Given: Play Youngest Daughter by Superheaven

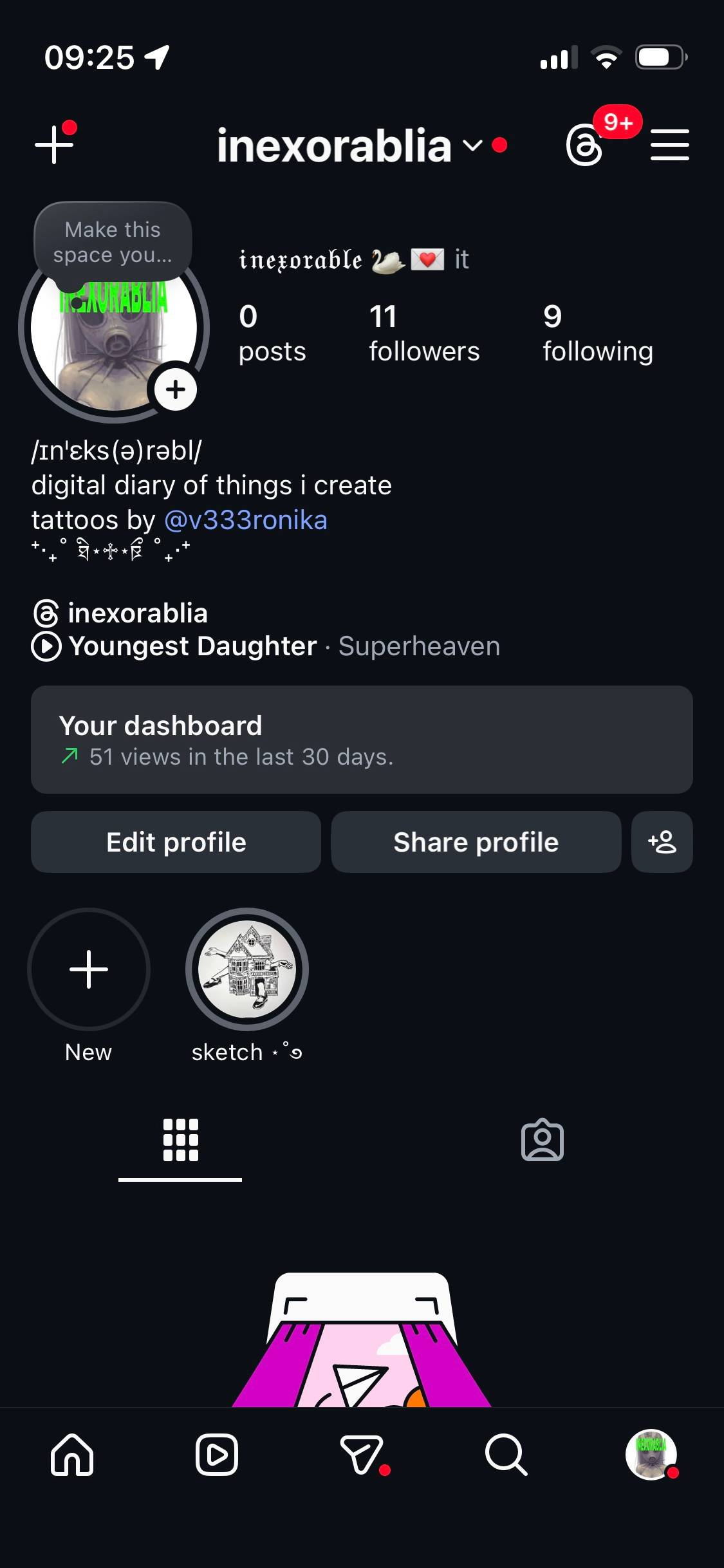Looking at the screenshot, I should coord(265,646).
